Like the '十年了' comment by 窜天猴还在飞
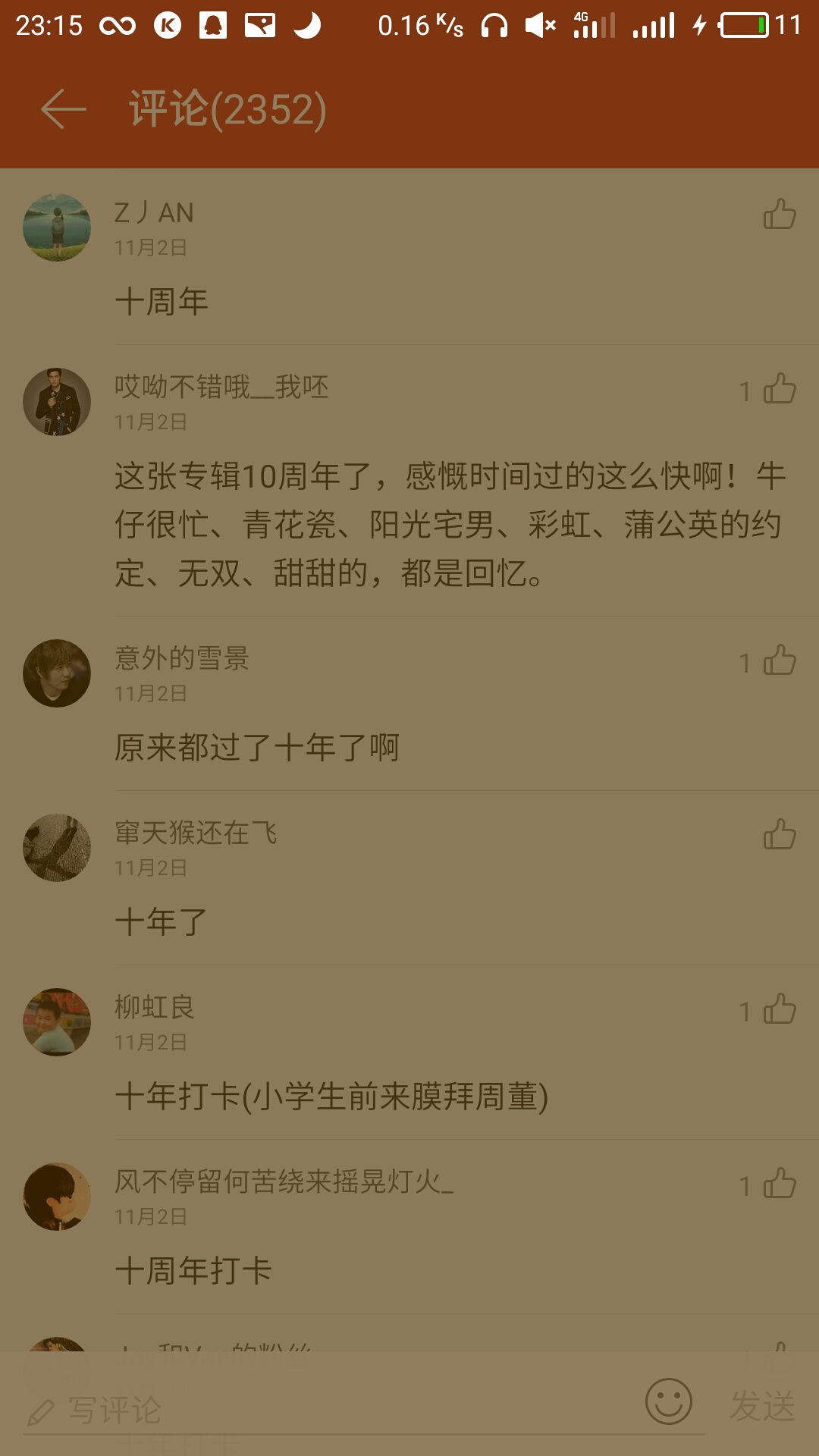The image size is (819, 1456). pyautogui.click(x=781, y=835)
